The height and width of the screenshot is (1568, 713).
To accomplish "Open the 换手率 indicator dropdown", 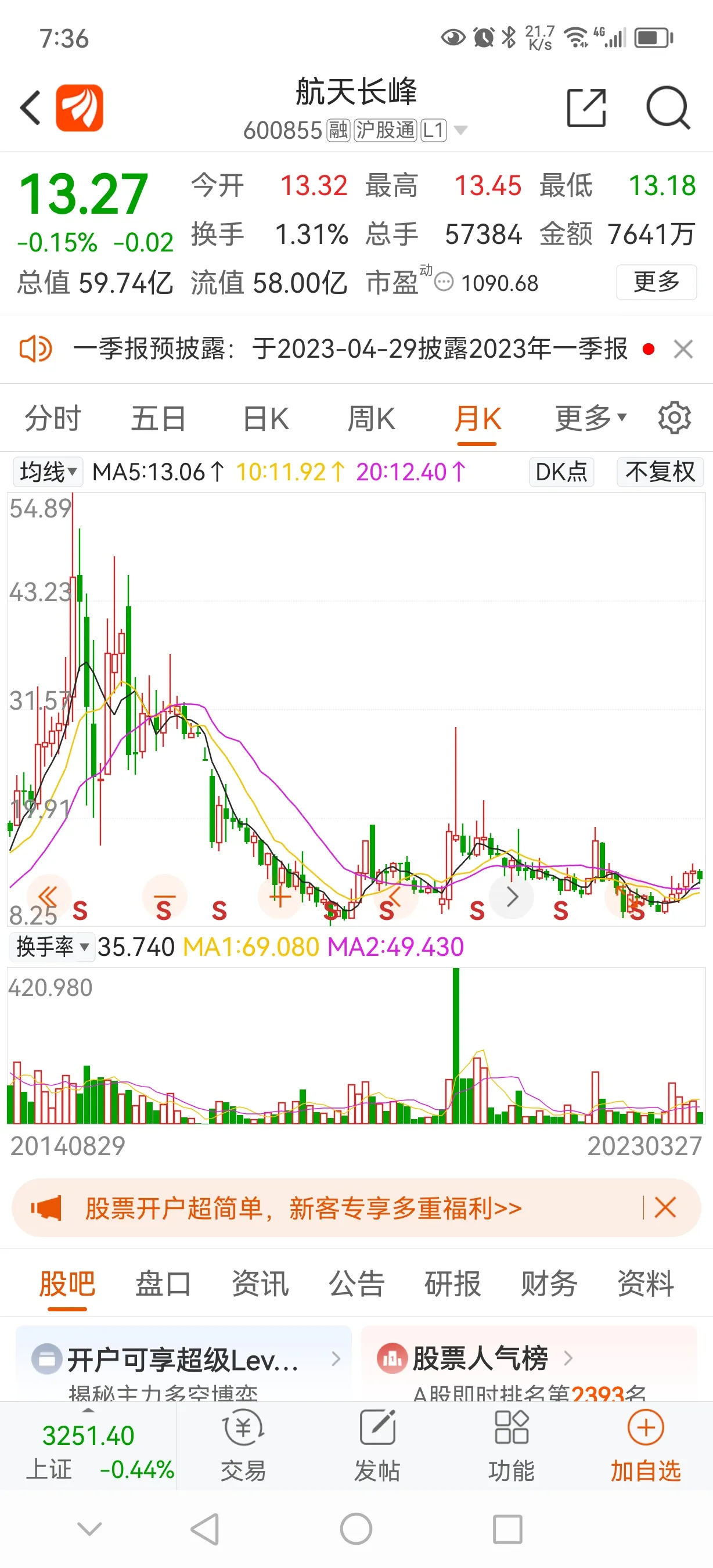I will (x=52, y=947).
